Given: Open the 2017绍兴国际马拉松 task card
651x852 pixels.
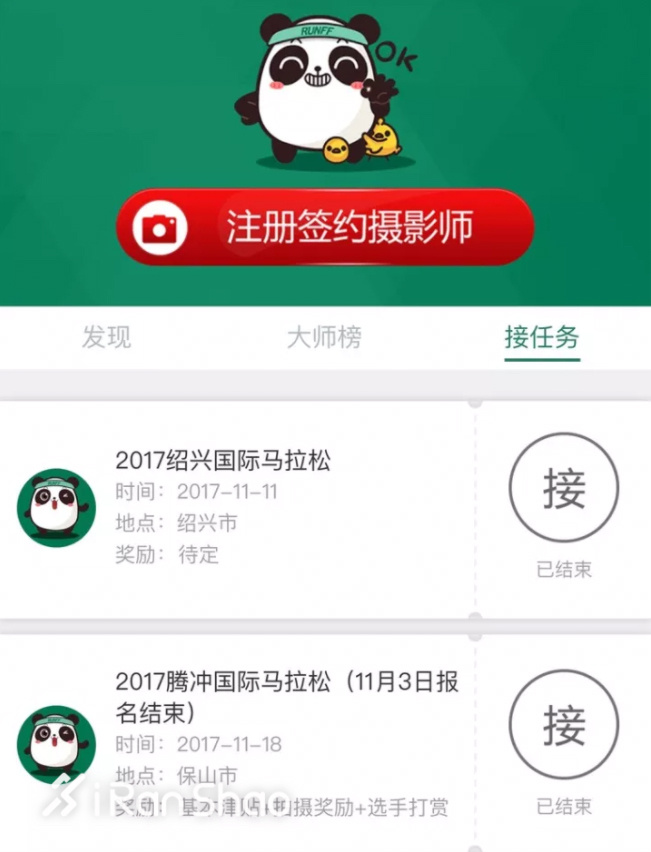Looking at the screenshot, I should point(240,507).
